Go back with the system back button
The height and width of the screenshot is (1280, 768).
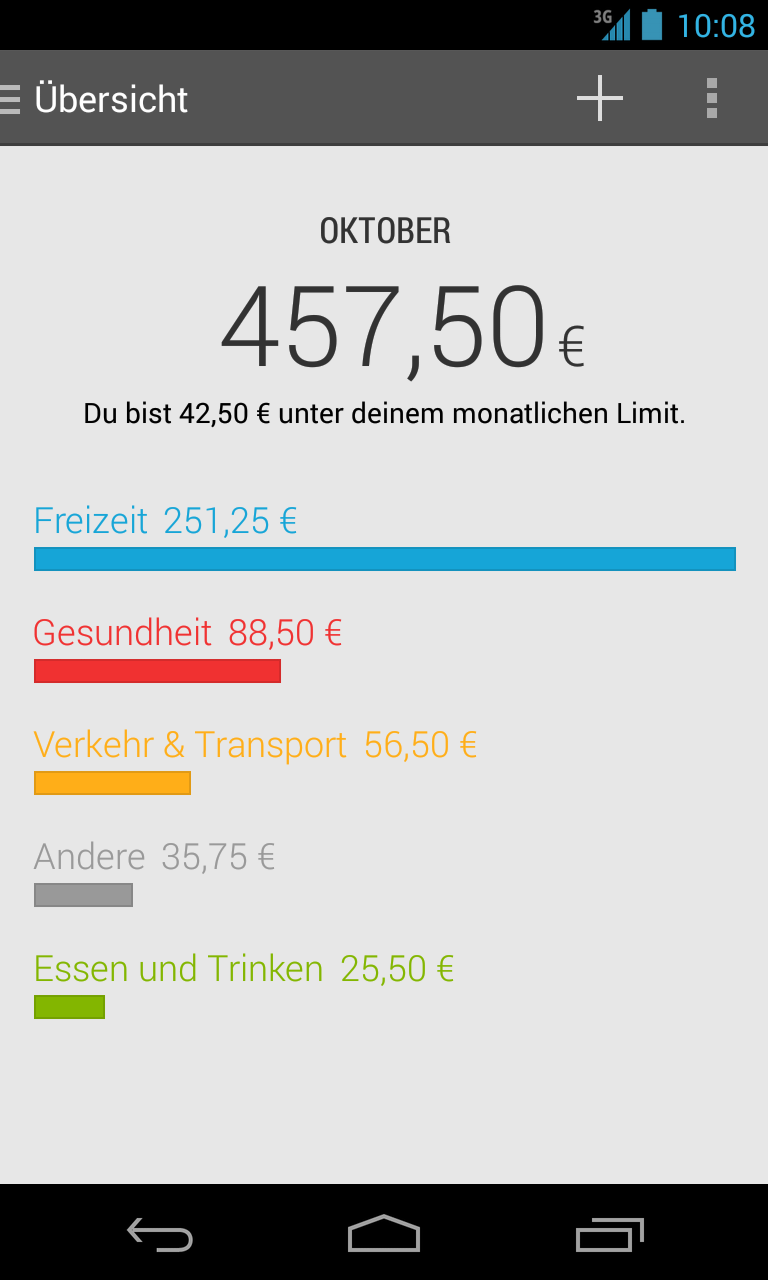click(160, 1234)
